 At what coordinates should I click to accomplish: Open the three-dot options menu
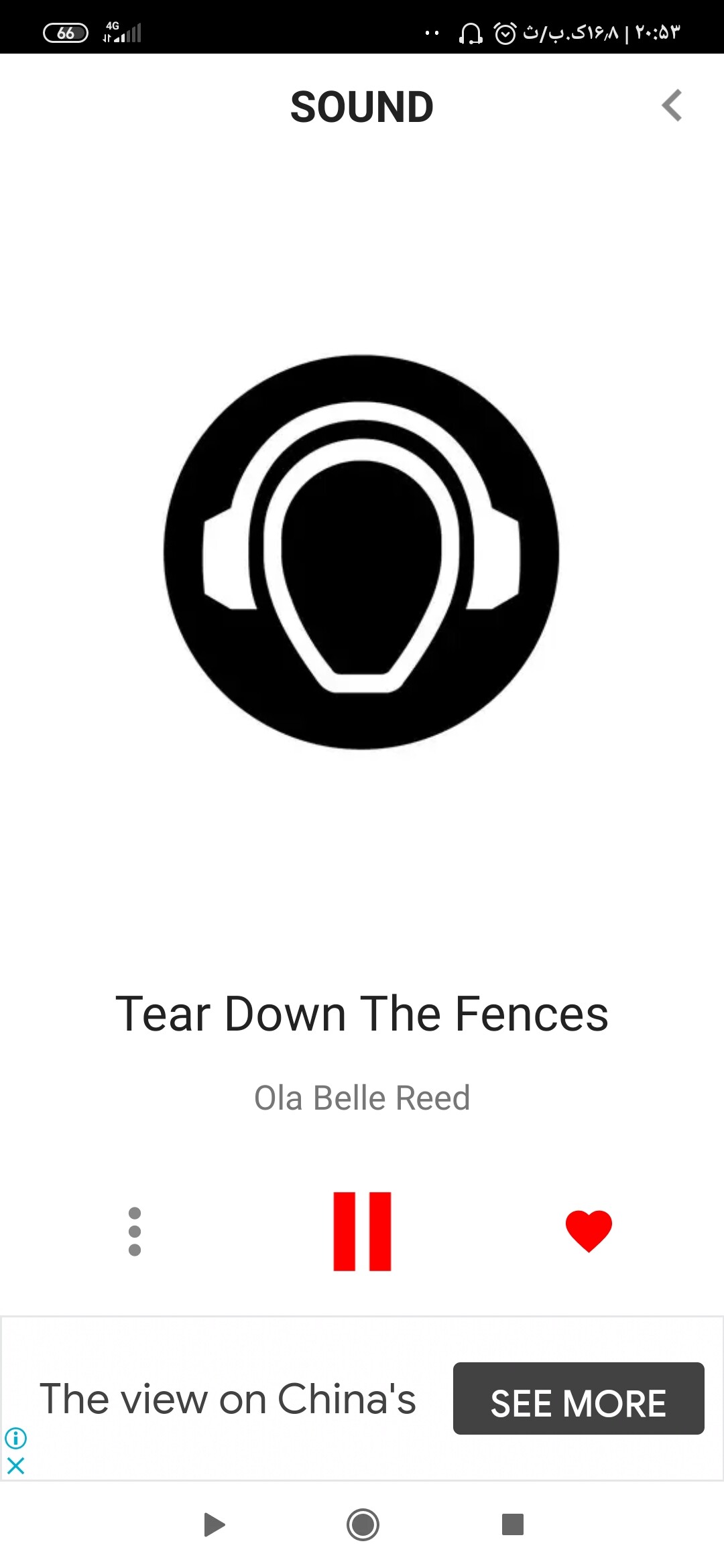tap(135, 1232)
